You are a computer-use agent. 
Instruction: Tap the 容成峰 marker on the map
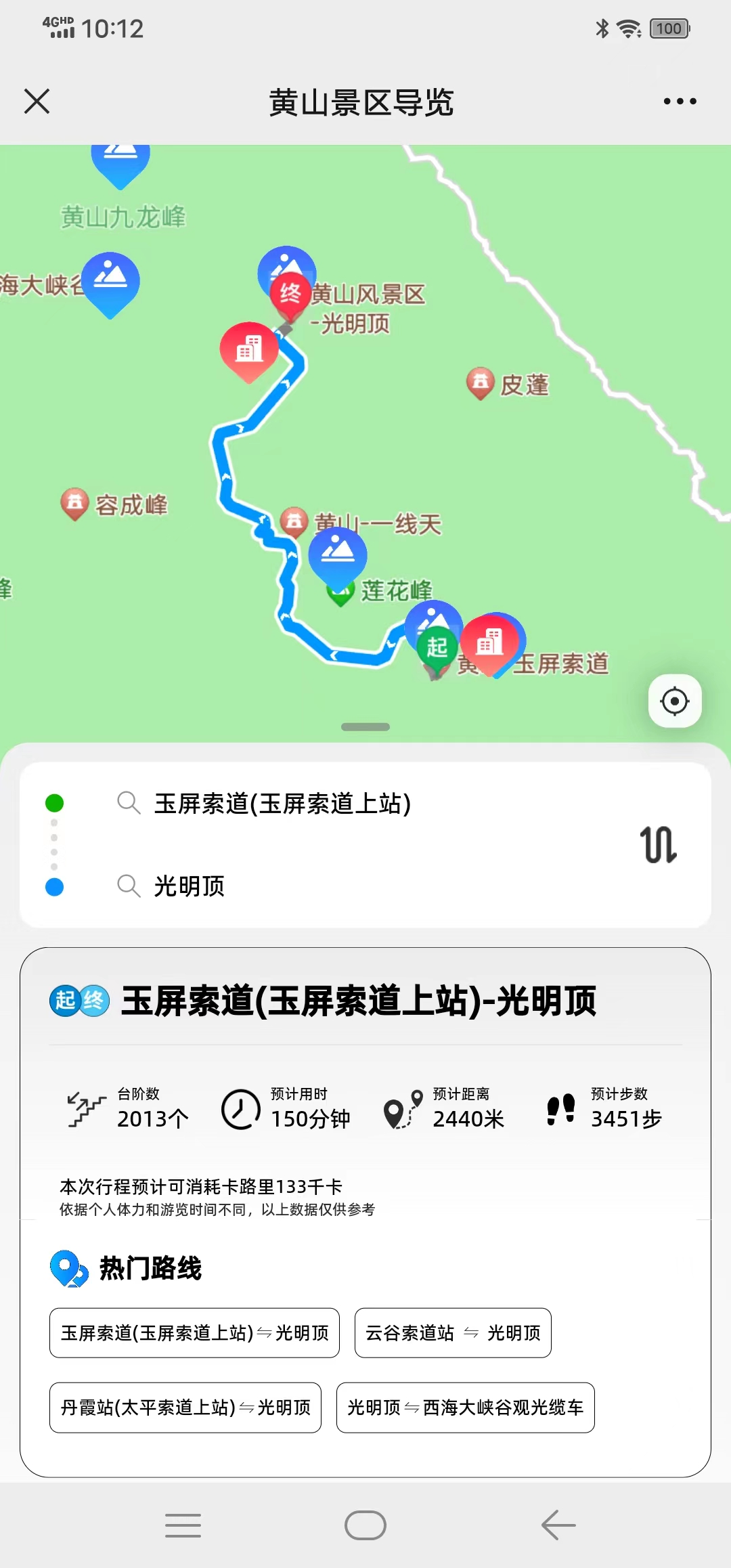pyautogui.click(x=75, y=503)
